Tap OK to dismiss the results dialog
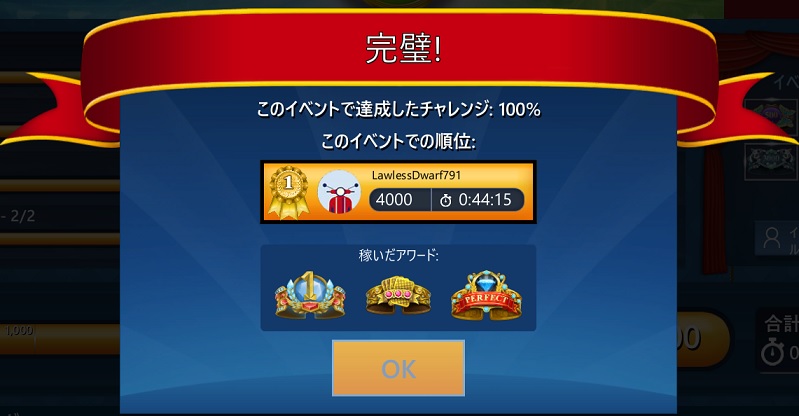 pyautogui.click(x=398, y=368)
